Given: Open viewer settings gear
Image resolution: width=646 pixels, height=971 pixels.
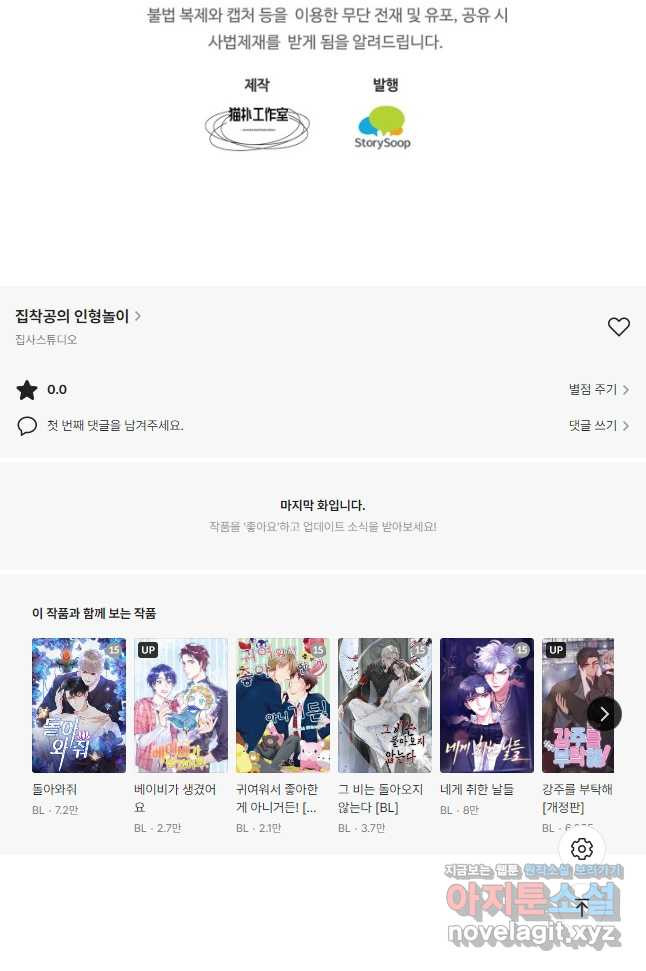Looking at the screenshot, I should (582, 850).
